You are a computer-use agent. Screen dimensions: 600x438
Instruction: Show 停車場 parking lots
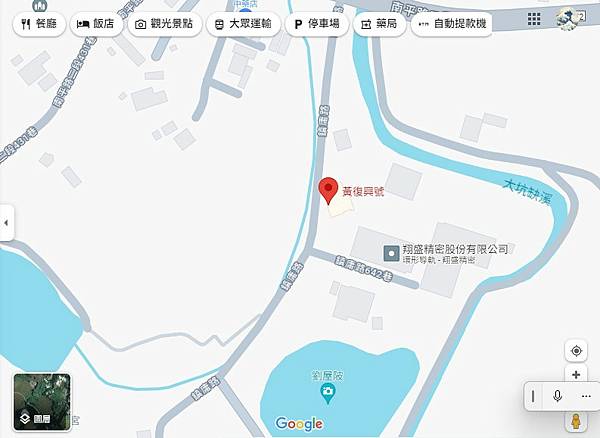[x=316, y=24]
